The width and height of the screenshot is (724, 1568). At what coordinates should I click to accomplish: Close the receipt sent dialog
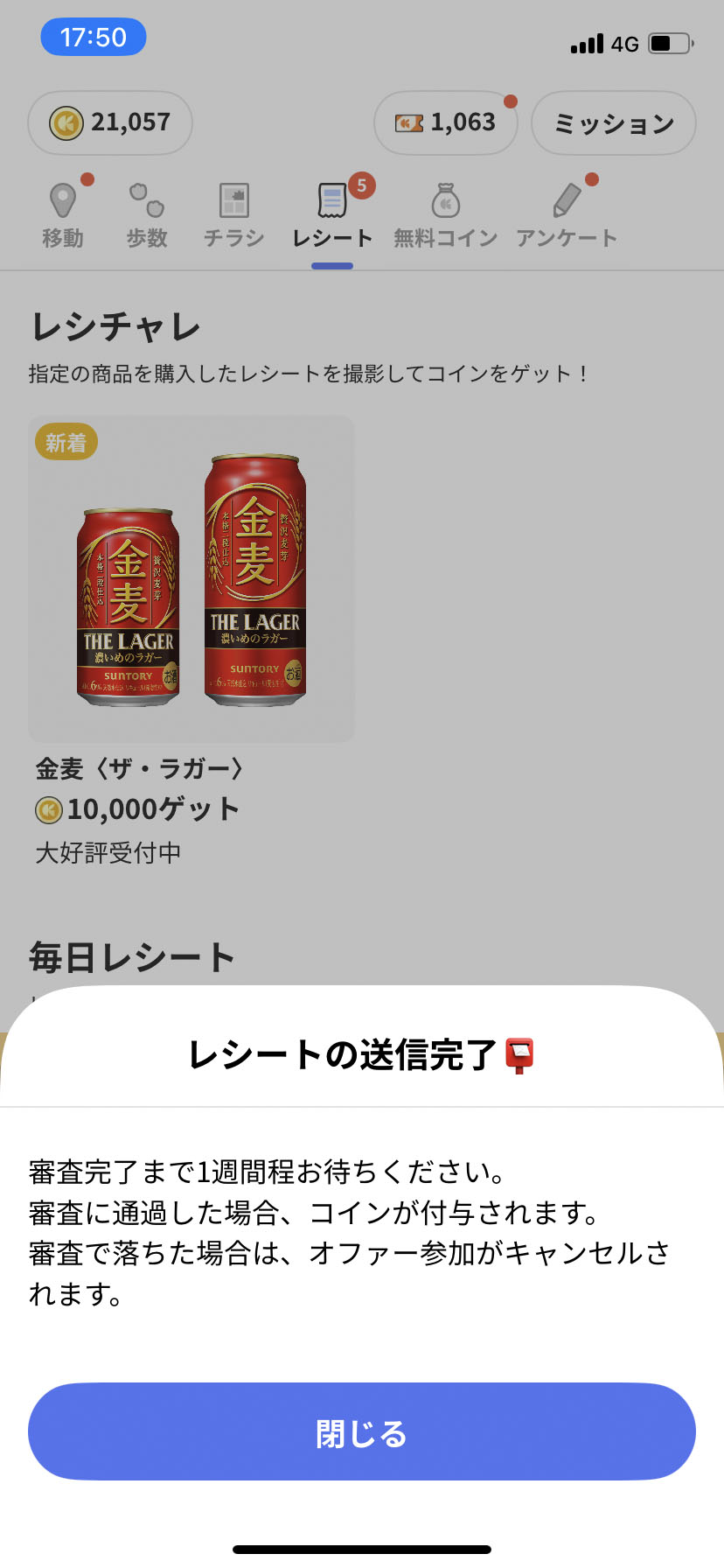click(x=361, y=1432)
